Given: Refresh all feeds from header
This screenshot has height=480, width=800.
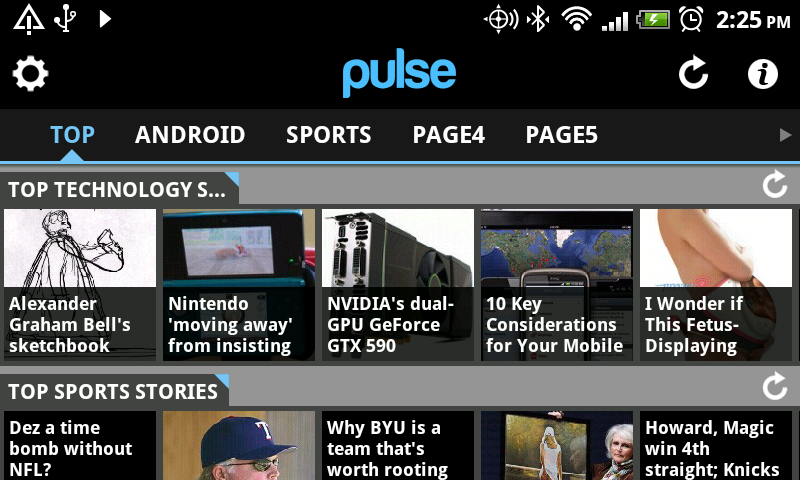Looking at the screenshot, I should pos(692,73).
